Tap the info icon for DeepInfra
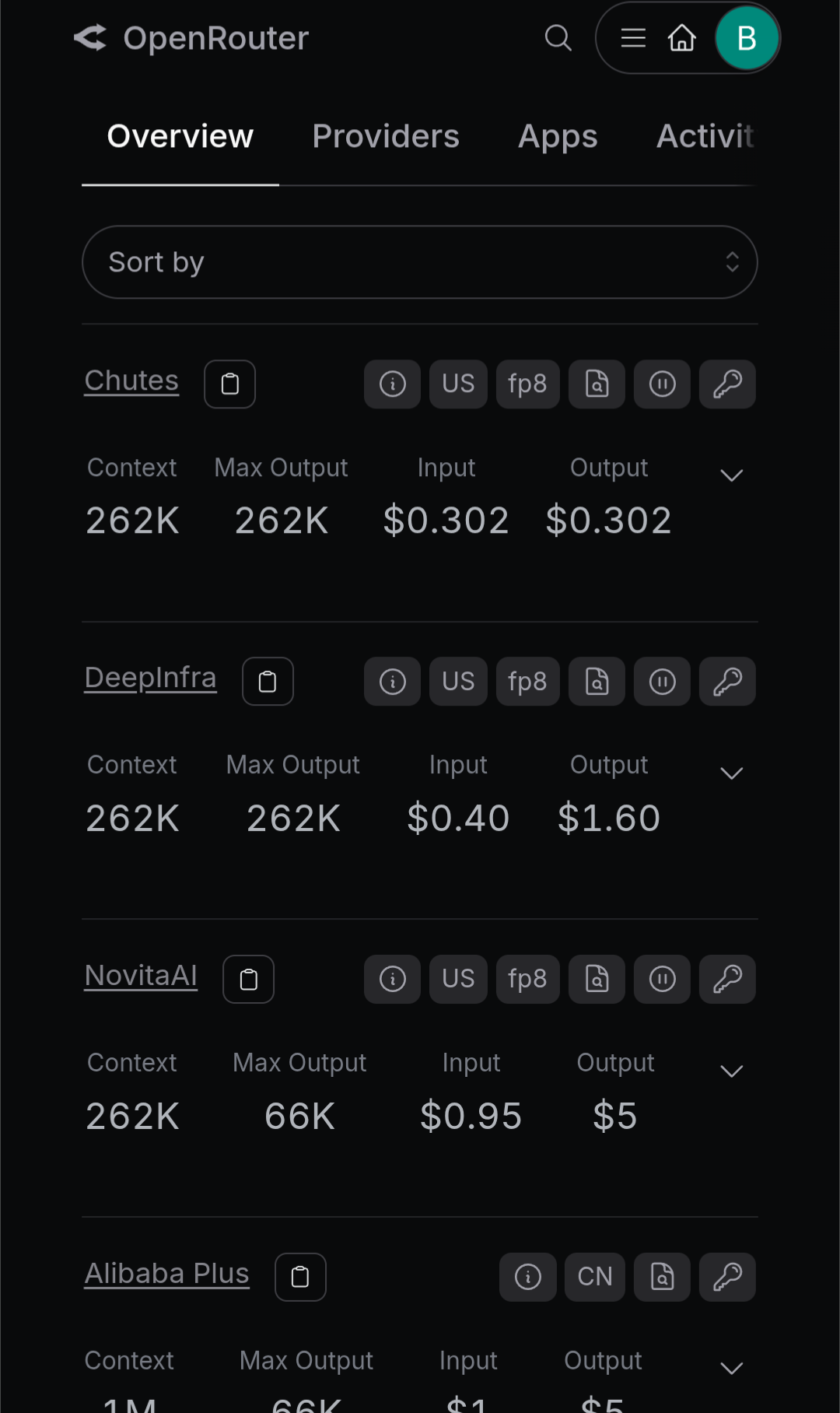 click(393, 682)
